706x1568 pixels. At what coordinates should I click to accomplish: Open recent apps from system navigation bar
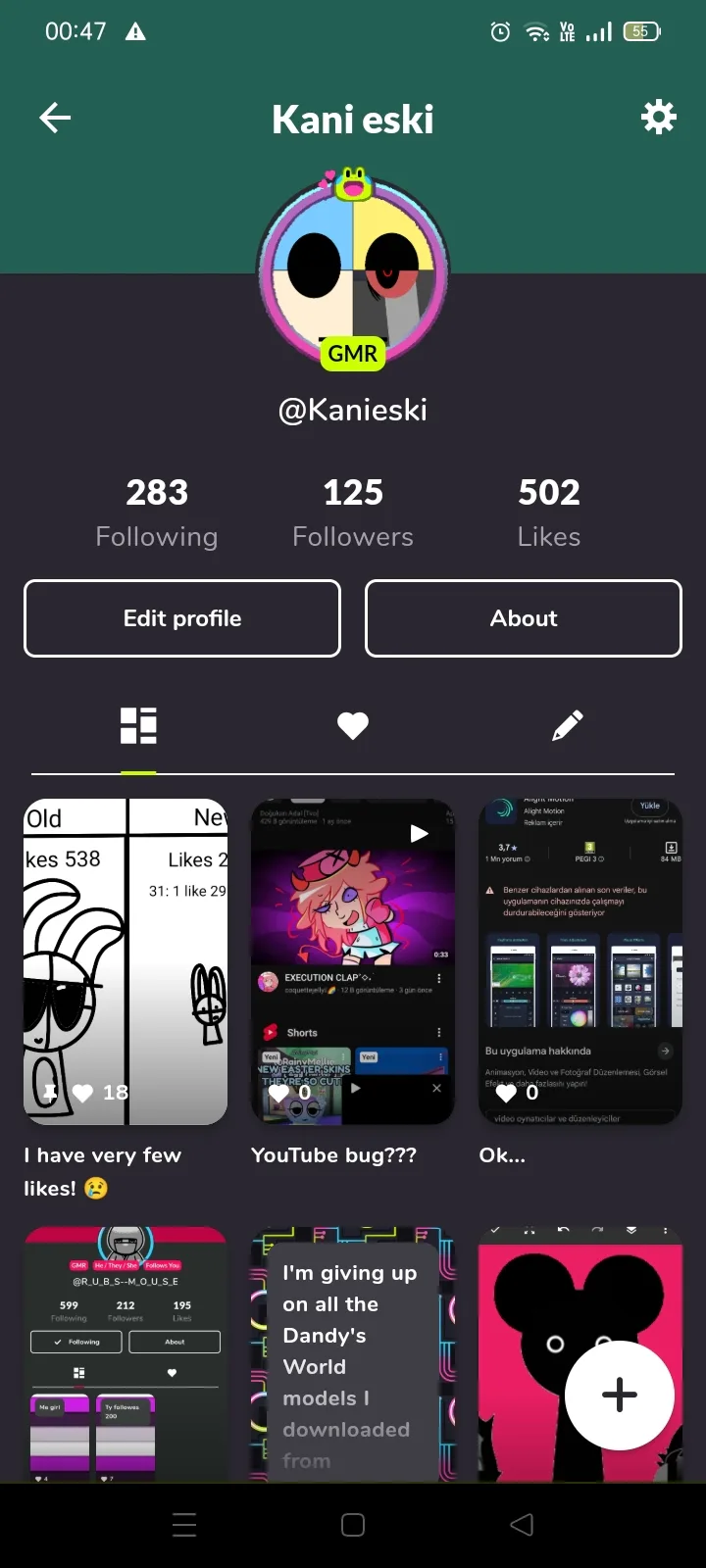click(184, 1525)
